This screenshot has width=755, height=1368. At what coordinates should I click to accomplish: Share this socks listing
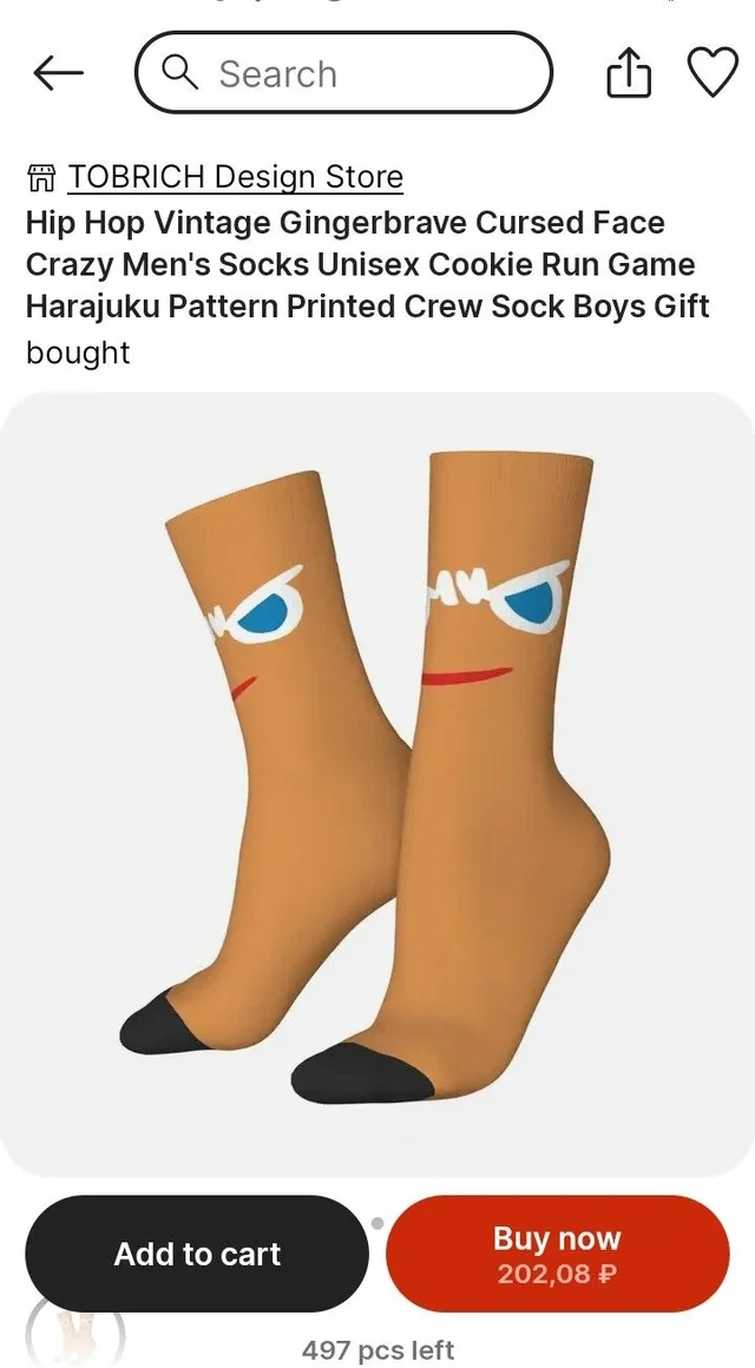[629, 73]
